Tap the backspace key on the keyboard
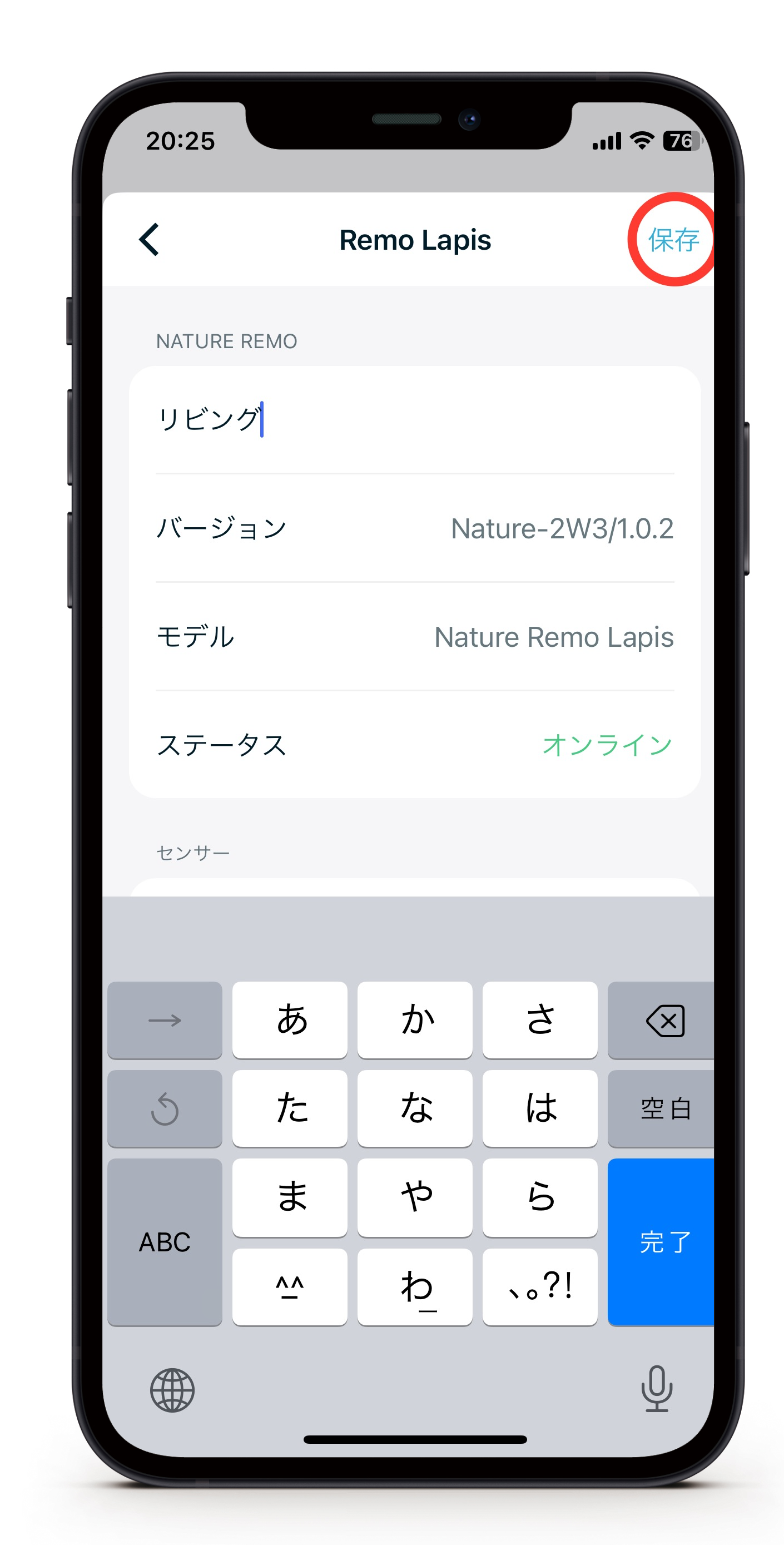Screen dimensions: 784x1545 [x=663, y=1020]
